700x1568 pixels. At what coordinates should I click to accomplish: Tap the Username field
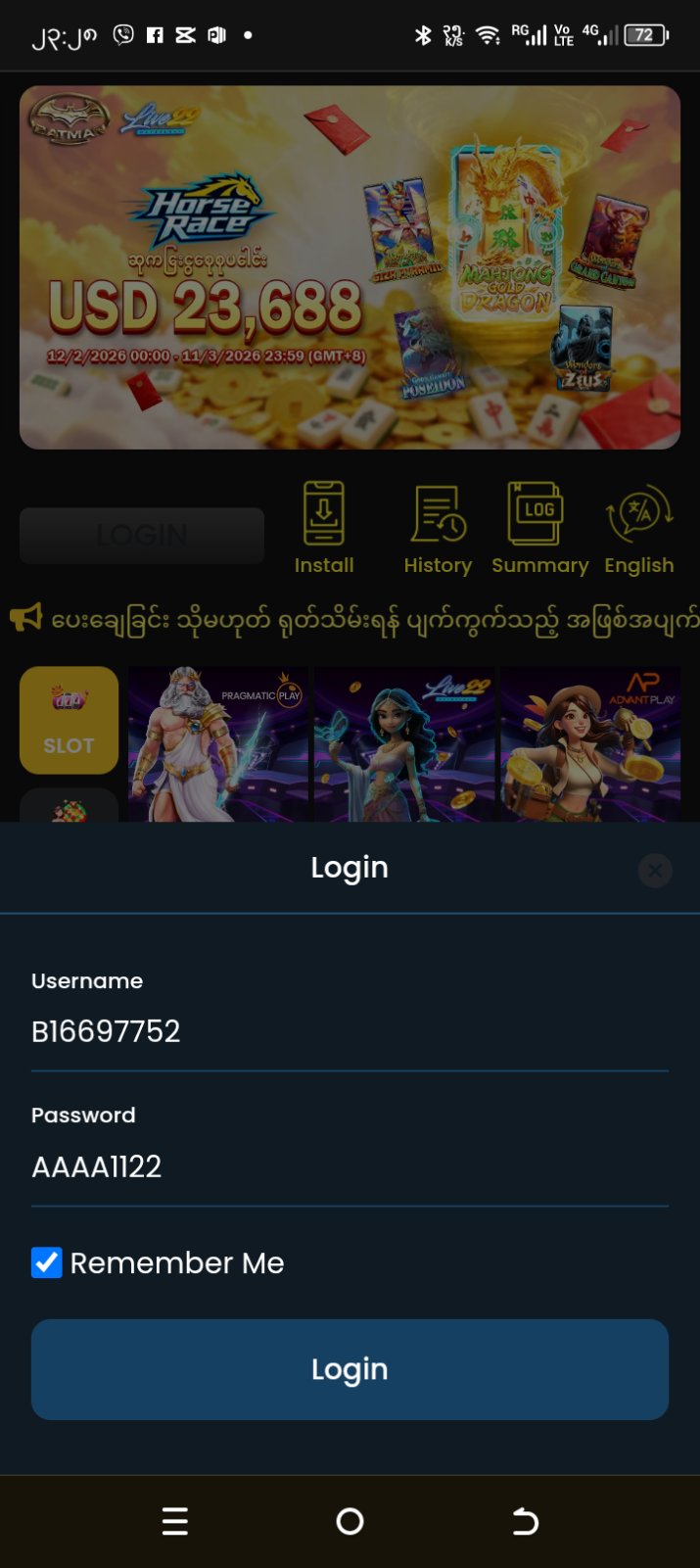[x=350, y=1031]
